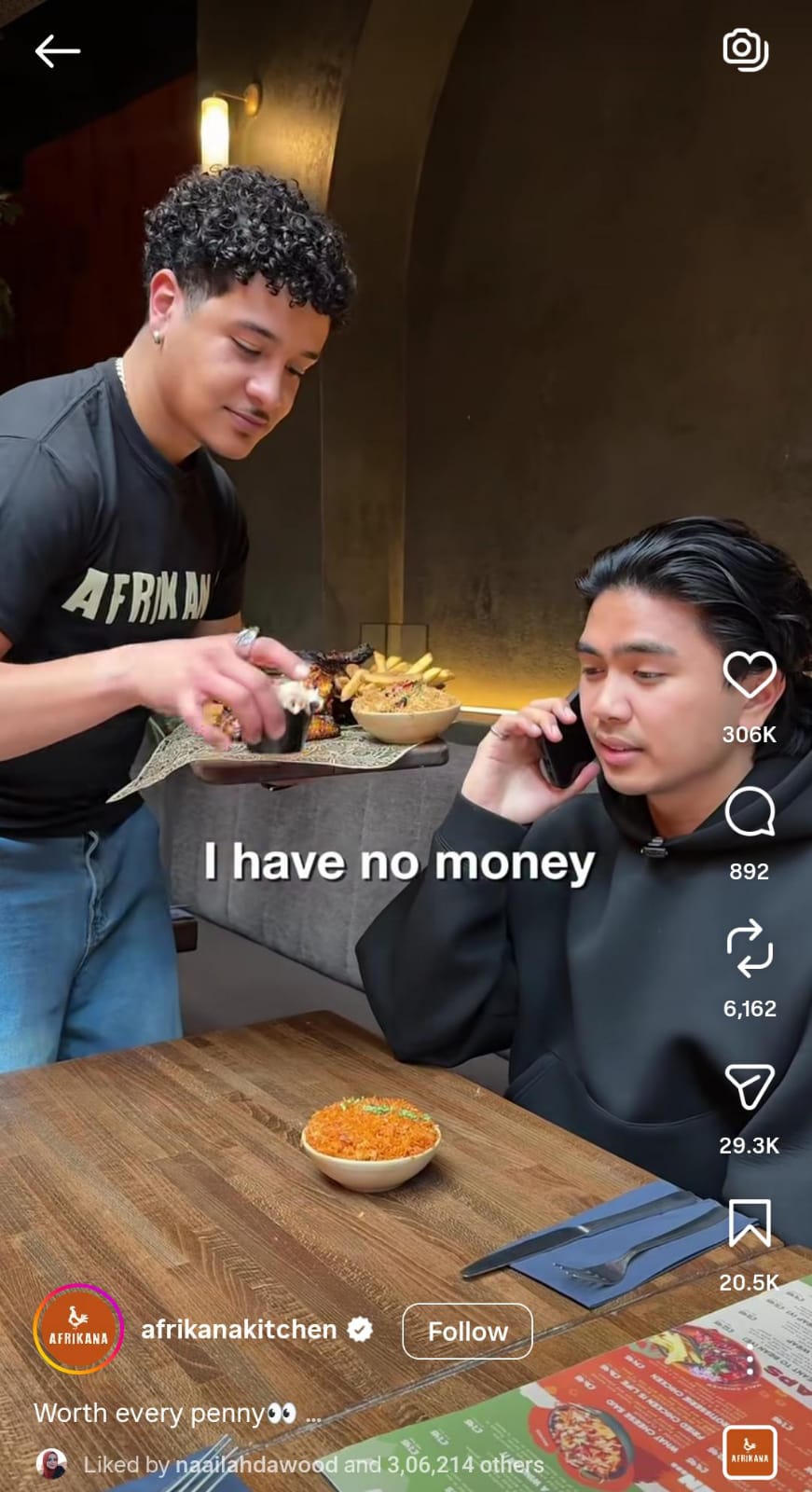The width and height of the screenshot is (812, 1492).
Task: Follow afrikanakitchen
Action: click(467, 1332)
